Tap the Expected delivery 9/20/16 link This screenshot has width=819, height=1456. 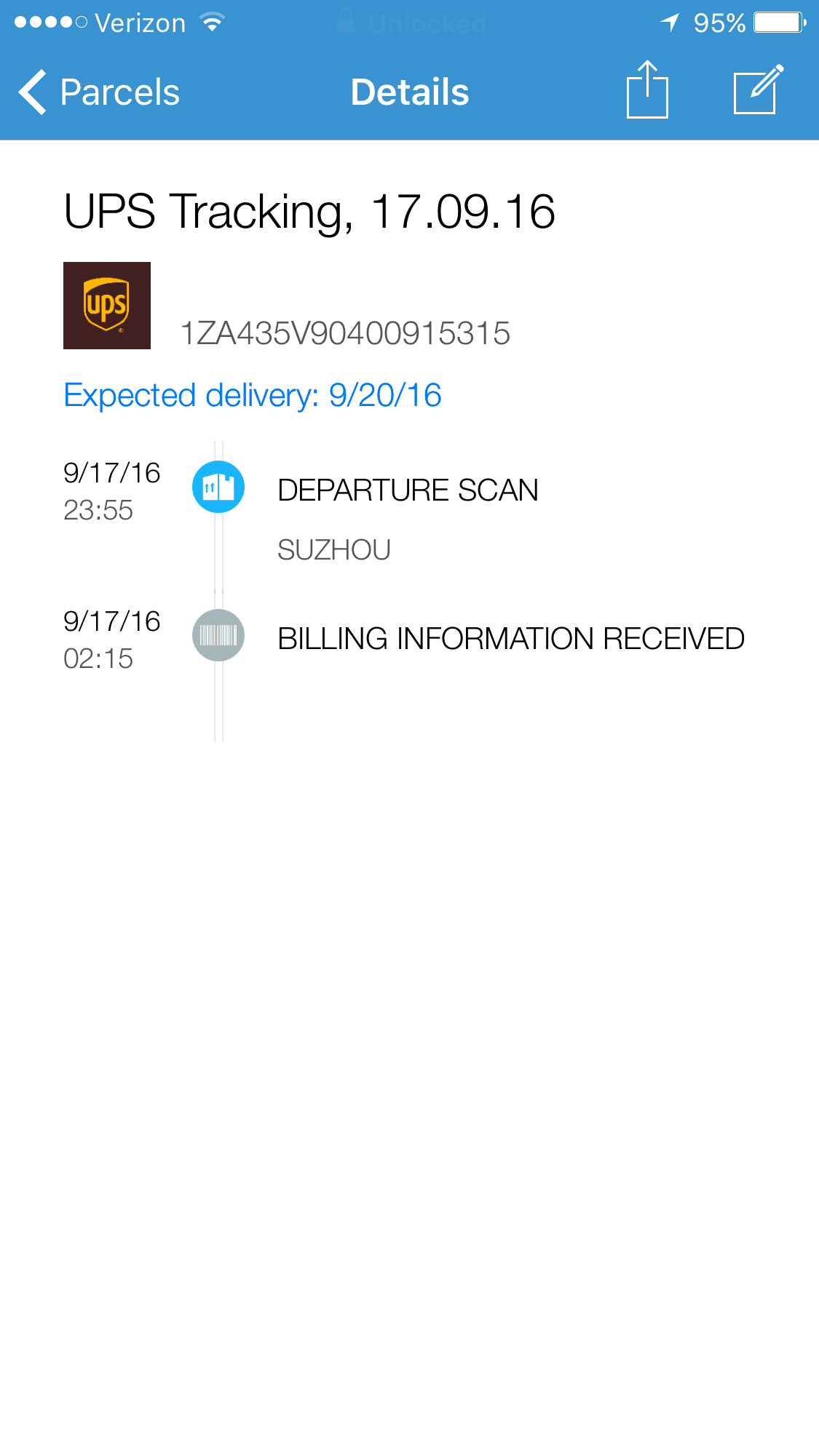(253, 395)
